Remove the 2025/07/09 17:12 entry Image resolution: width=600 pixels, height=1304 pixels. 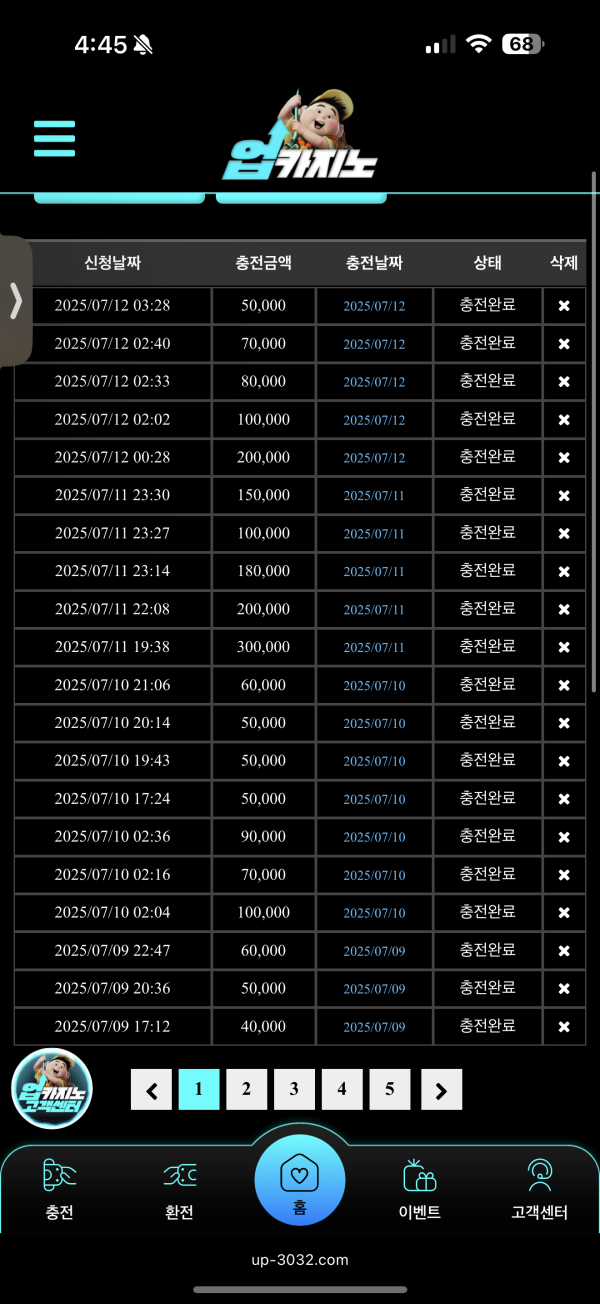[x=564, y=1027]
